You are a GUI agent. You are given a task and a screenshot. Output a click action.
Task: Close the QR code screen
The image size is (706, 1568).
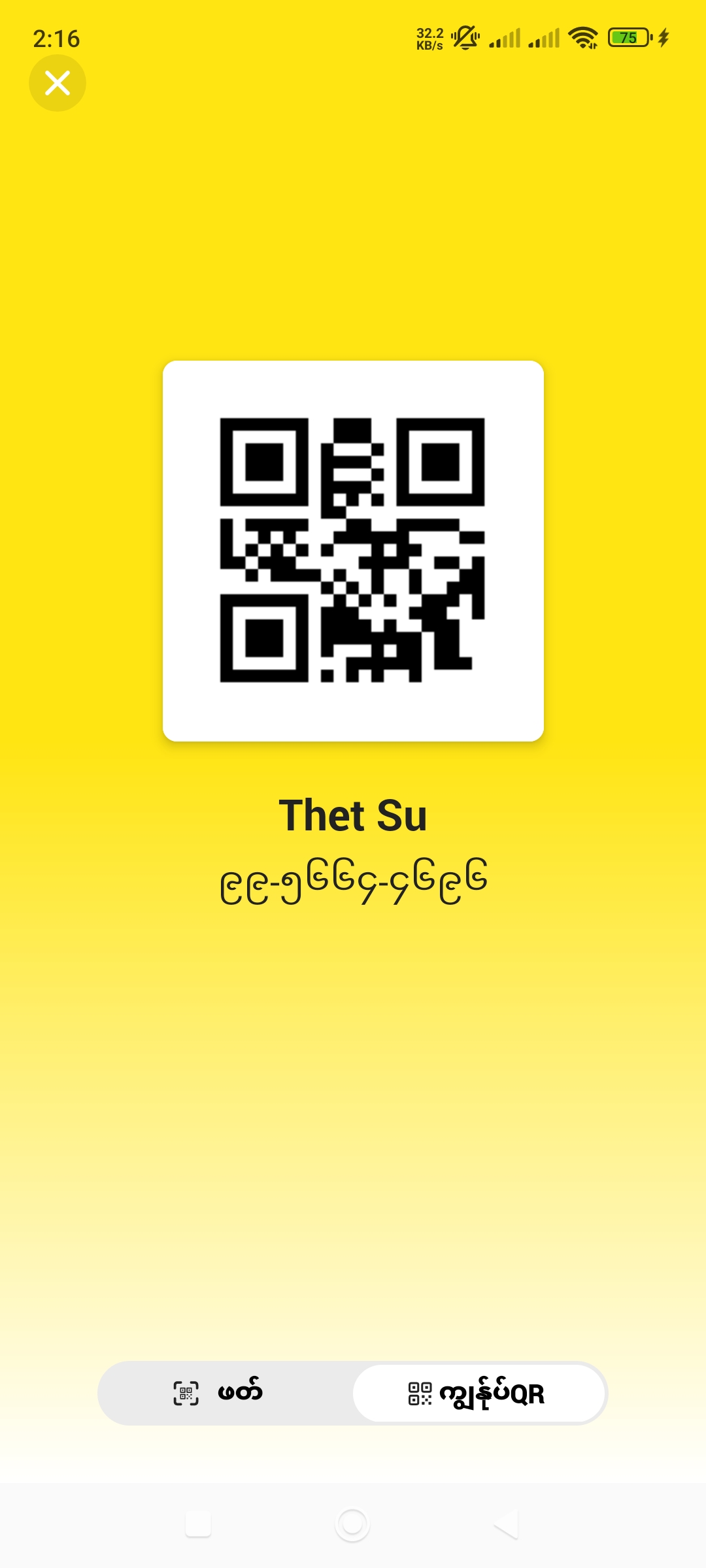point(58,83)
